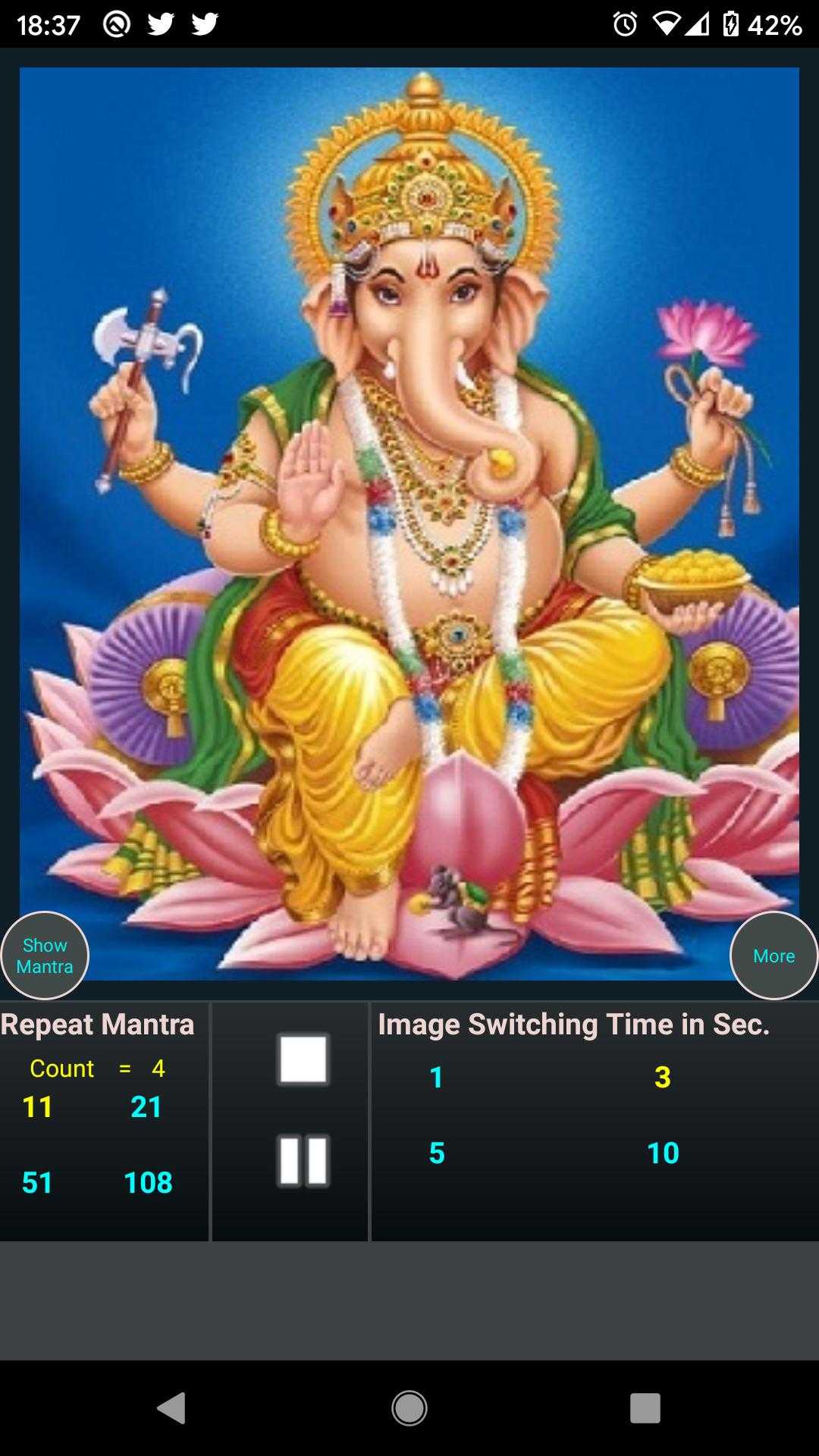Select 10 seconds image switching time
This screenshot has width=819, height=1456.
pos(662,1153)
